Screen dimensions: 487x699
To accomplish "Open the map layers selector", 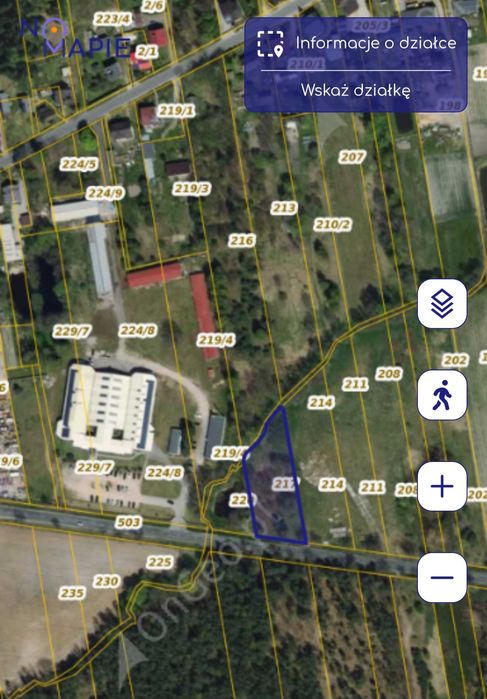I will point(442,304).
